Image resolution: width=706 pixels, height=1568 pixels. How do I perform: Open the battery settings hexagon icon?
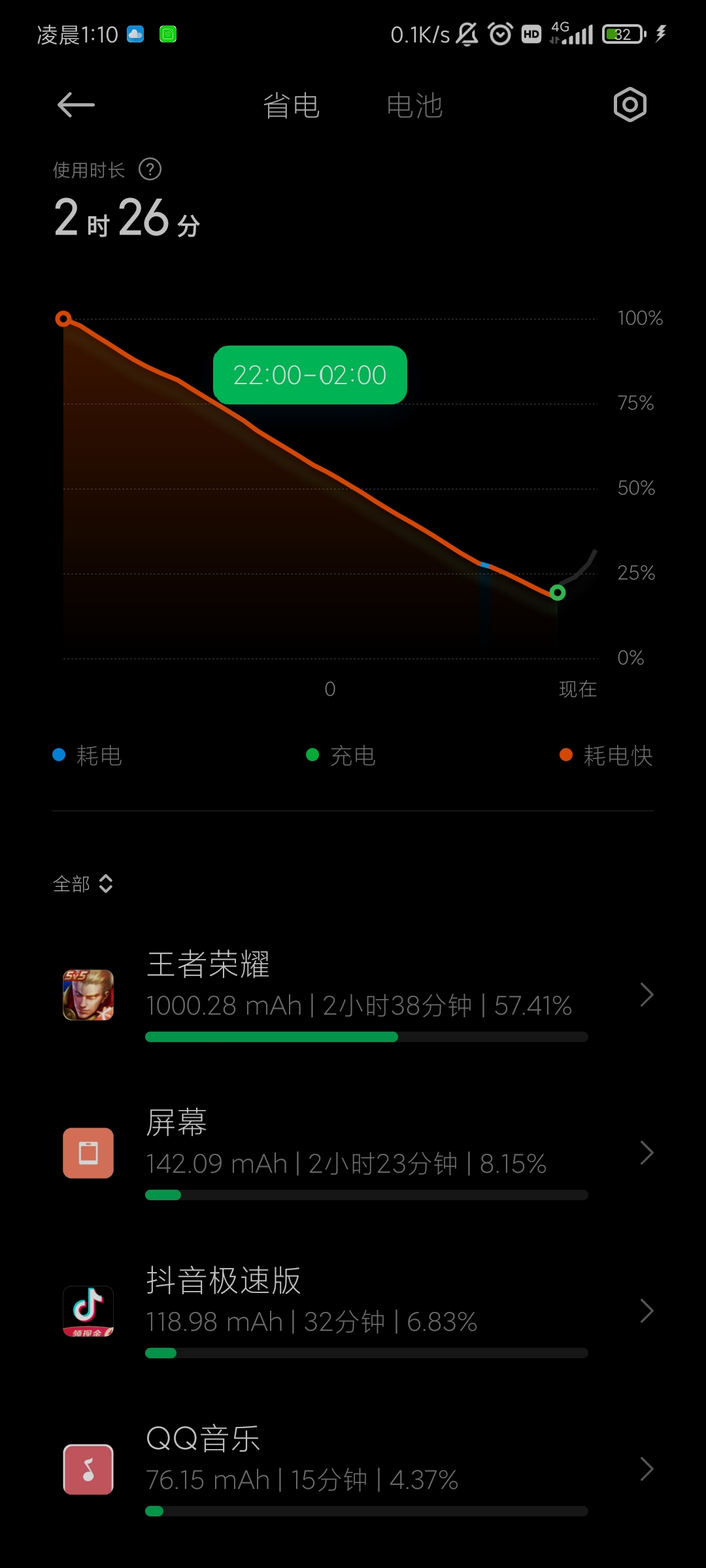tap(630, 105)
